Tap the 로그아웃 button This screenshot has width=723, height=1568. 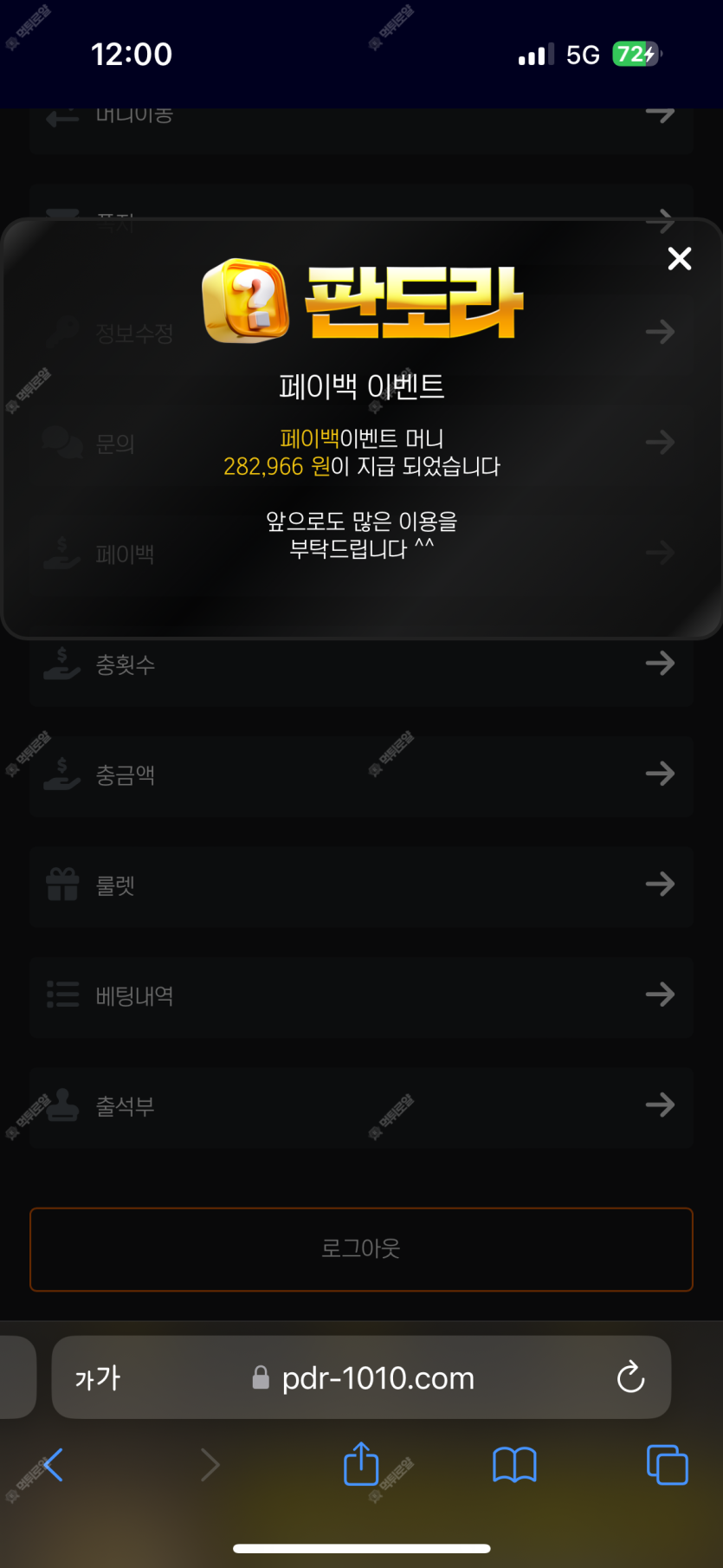click(361, 1248)
